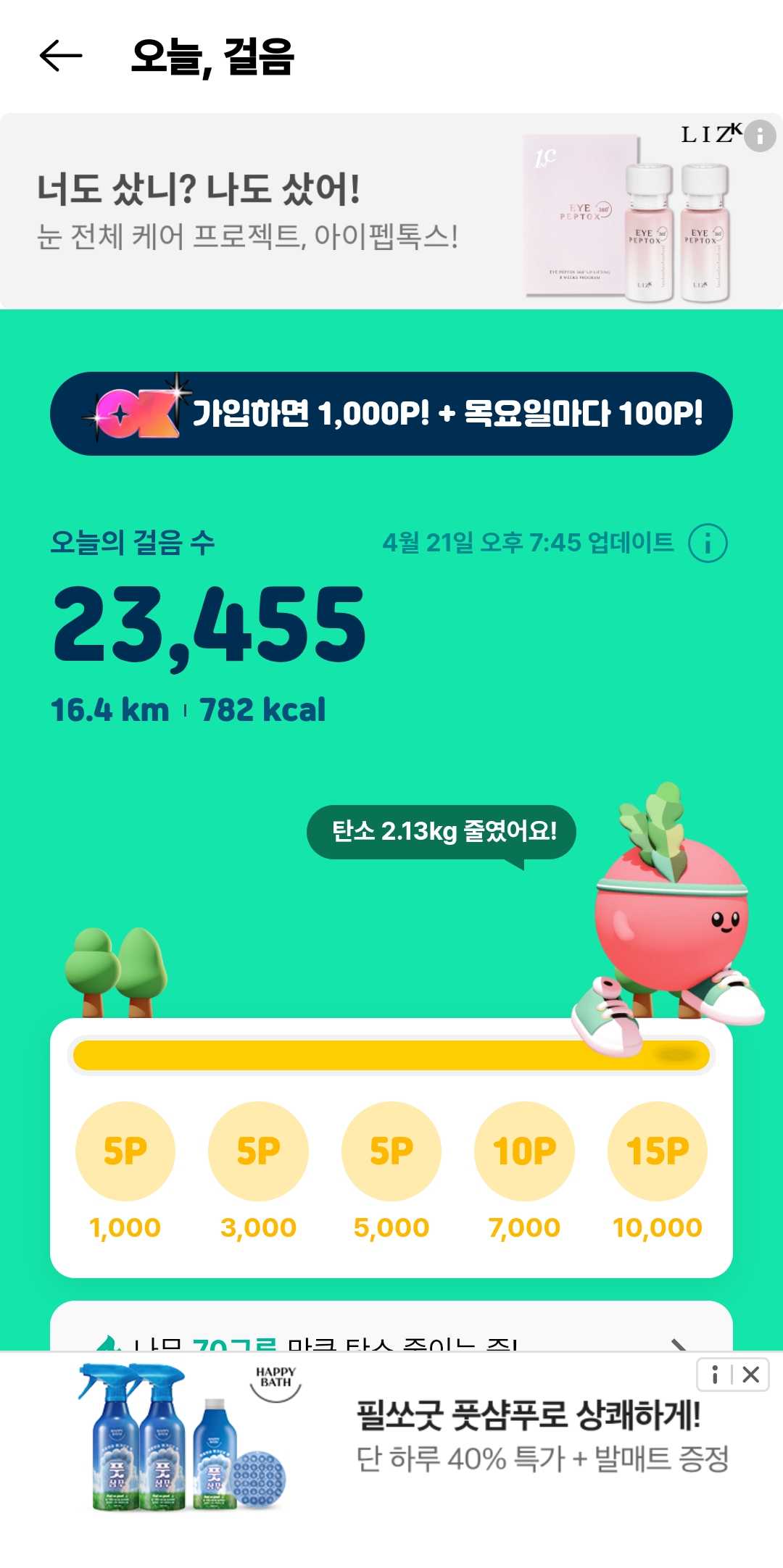Claim the 5P reward for 3,000 steps
The image size is (783, 1568).
click(x=258, y=1151)
